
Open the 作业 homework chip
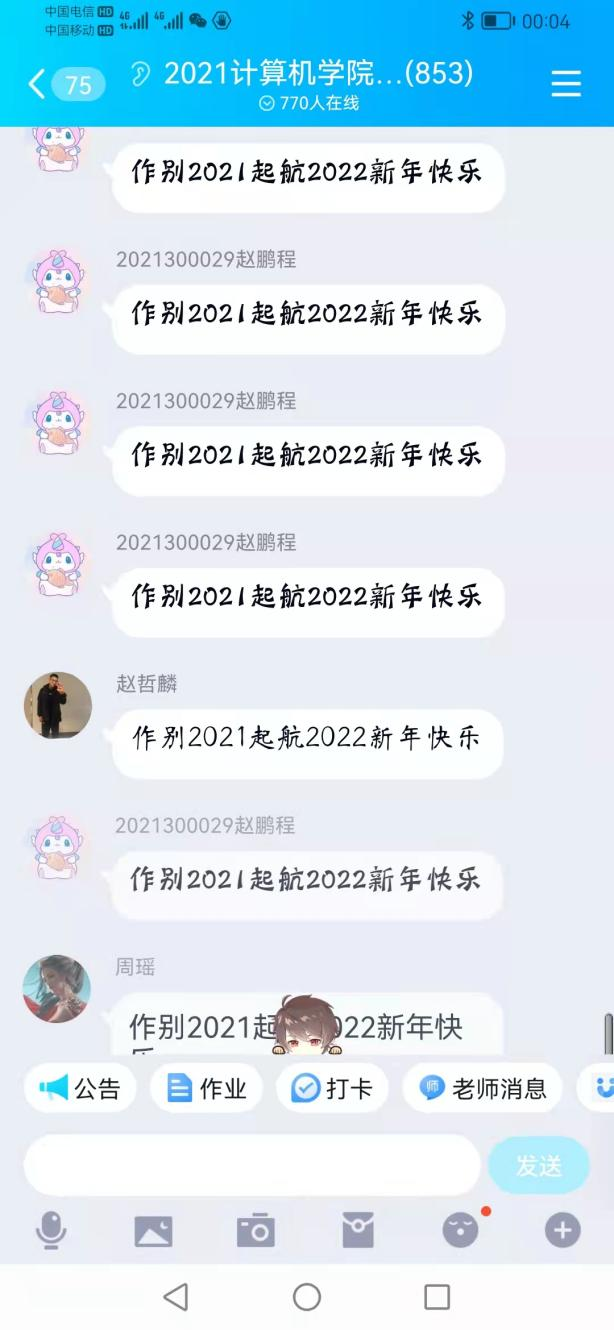coord(207,1088)
